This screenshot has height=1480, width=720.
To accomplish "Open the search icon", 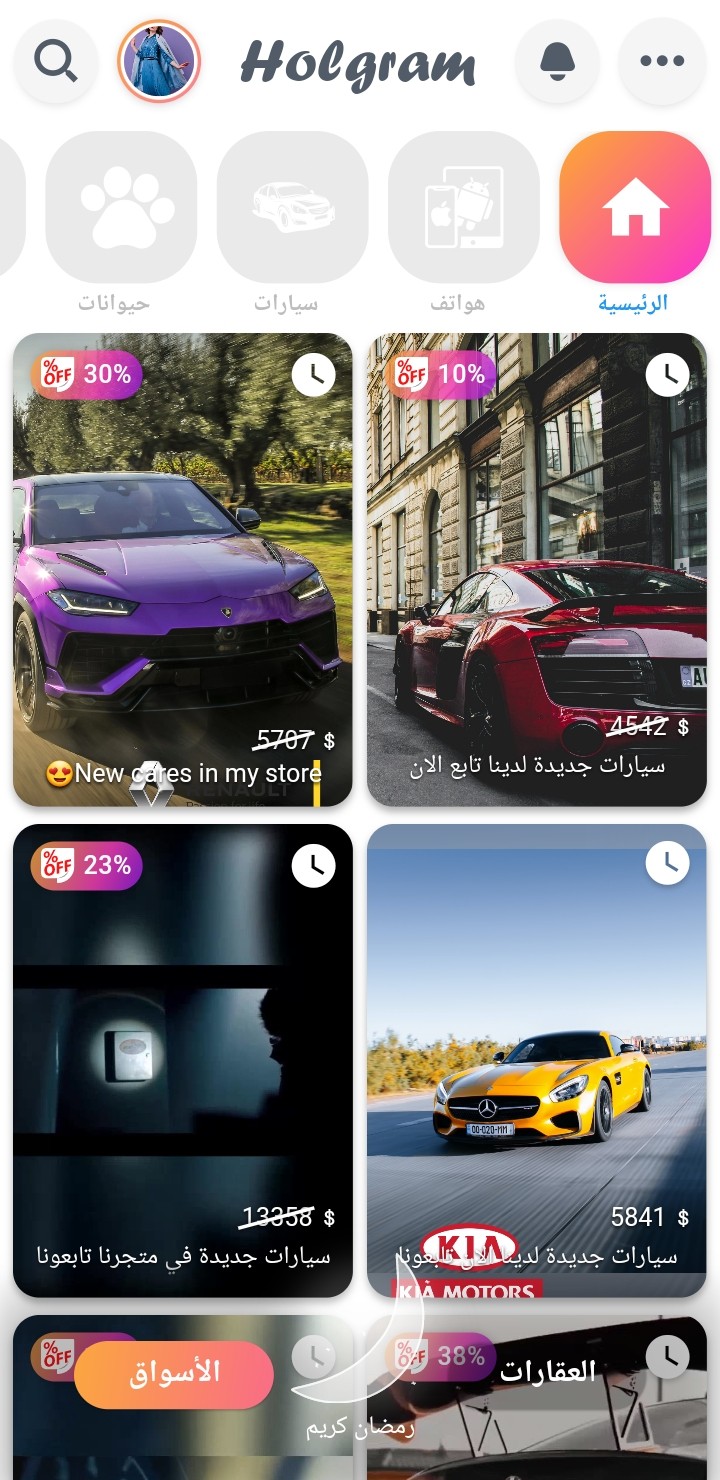I will [x=56, y=62].
